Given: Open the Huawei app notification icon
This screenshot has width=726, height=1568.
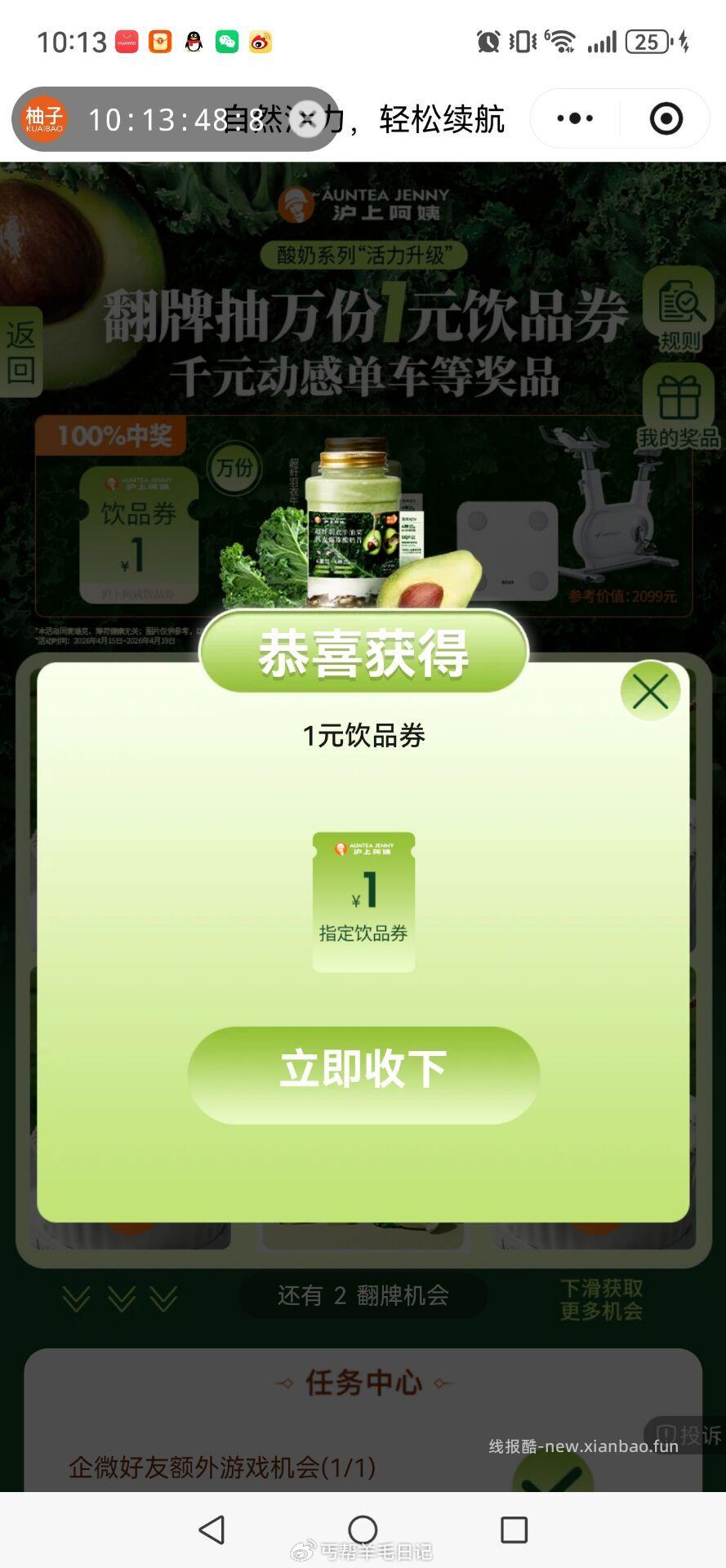Looking at the screenshot, I should click(127, 40).
